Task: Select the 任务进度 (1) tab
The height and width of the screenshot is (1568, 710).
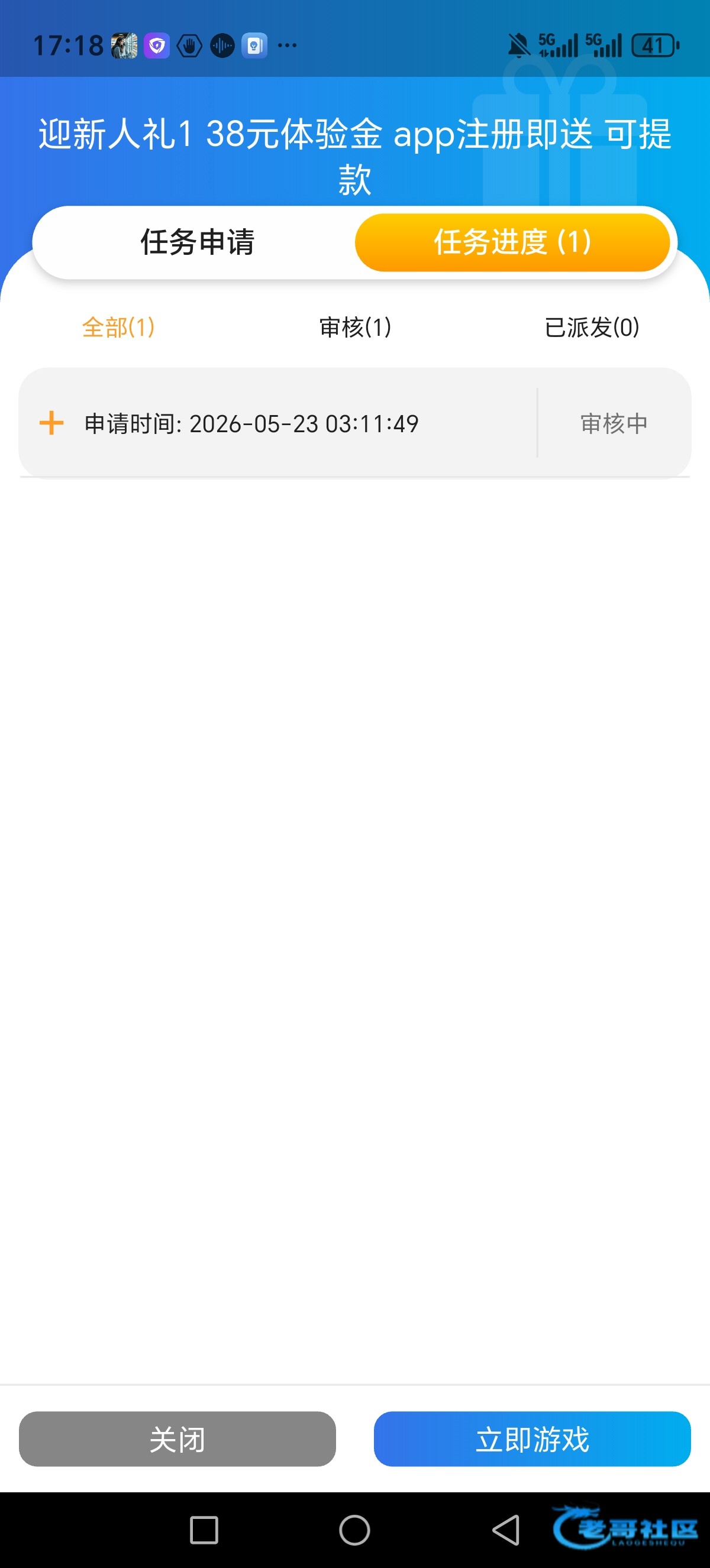Action: [512, 242]
